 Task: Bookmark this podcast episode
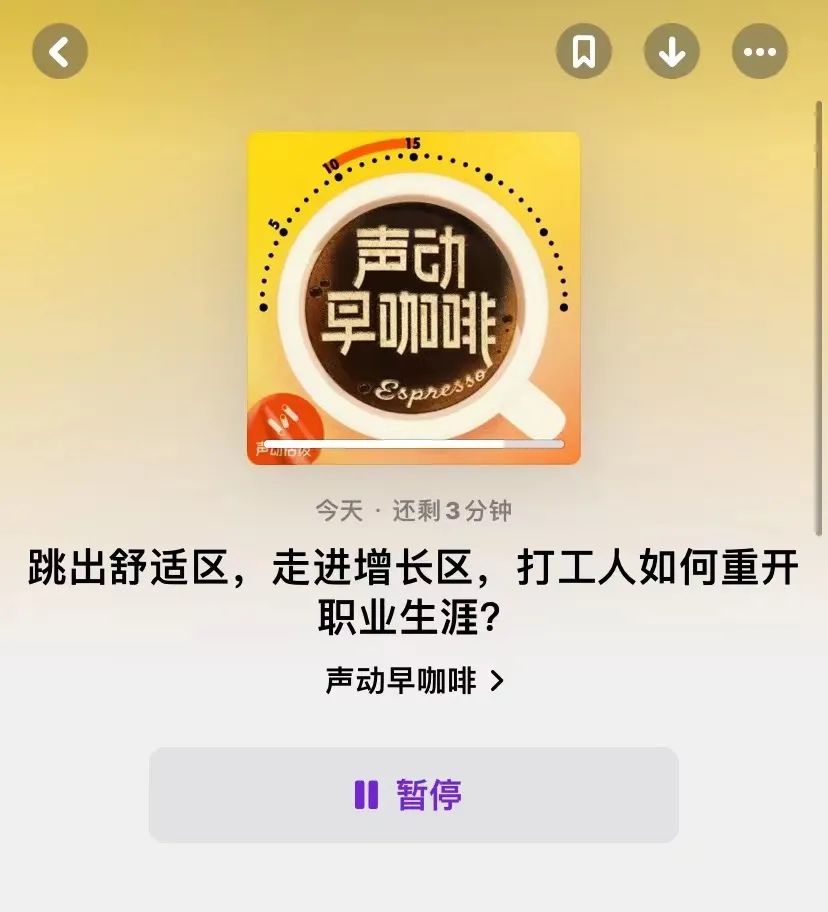pos(584,51)
